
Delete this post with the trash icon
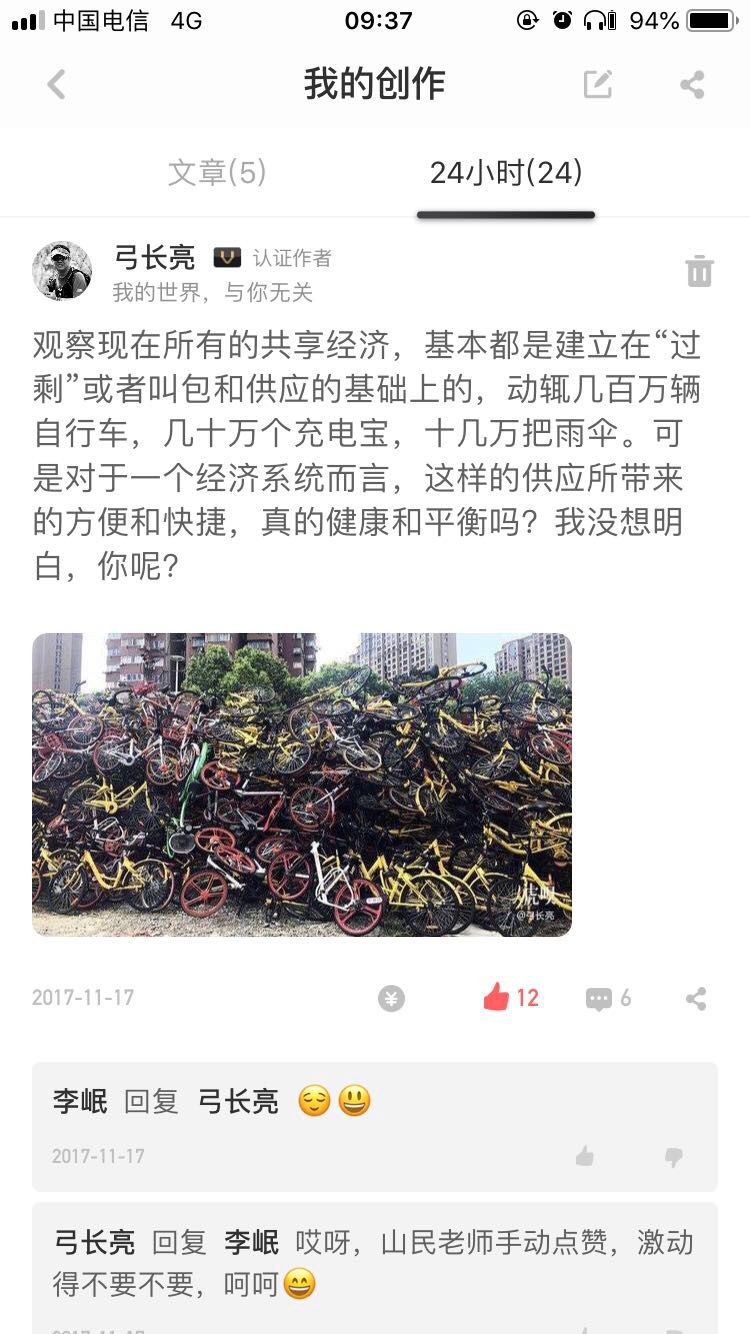[x=699, y=271]
